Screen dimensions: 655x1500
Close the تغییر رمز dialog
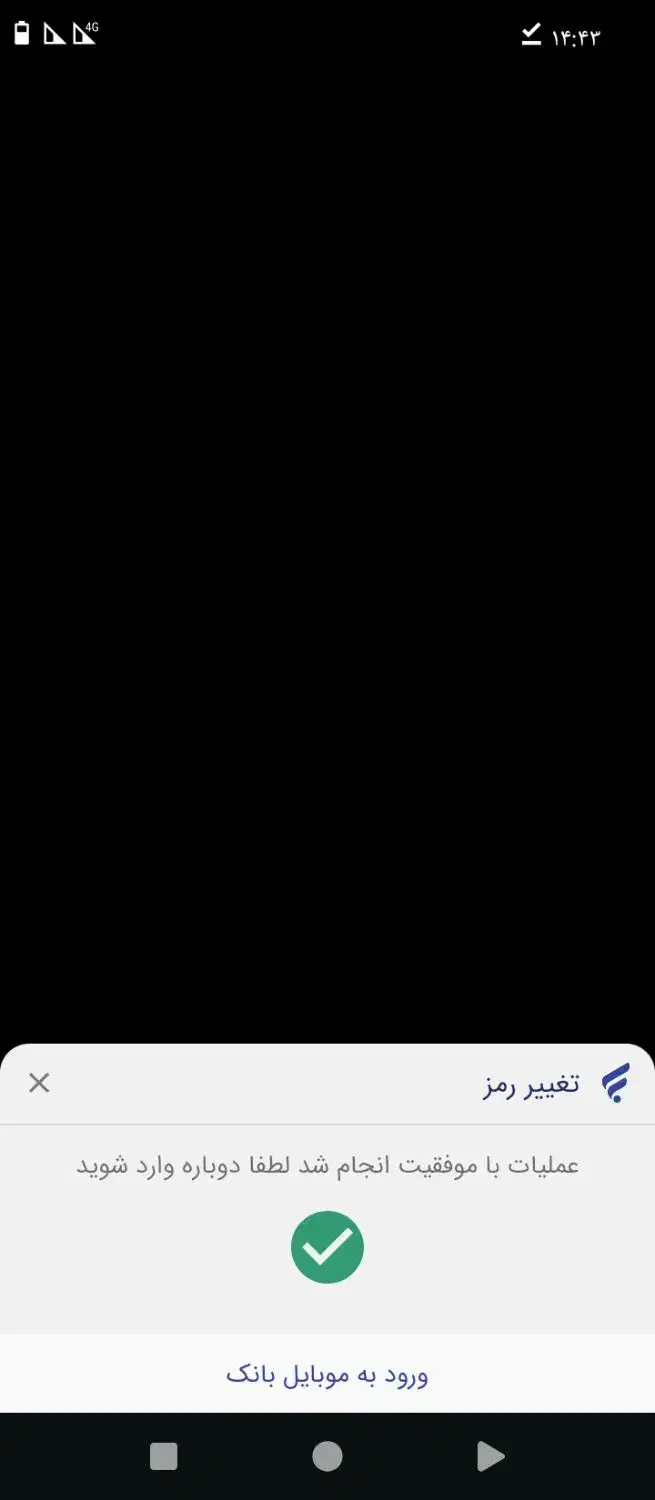[x=39, y=1082]
